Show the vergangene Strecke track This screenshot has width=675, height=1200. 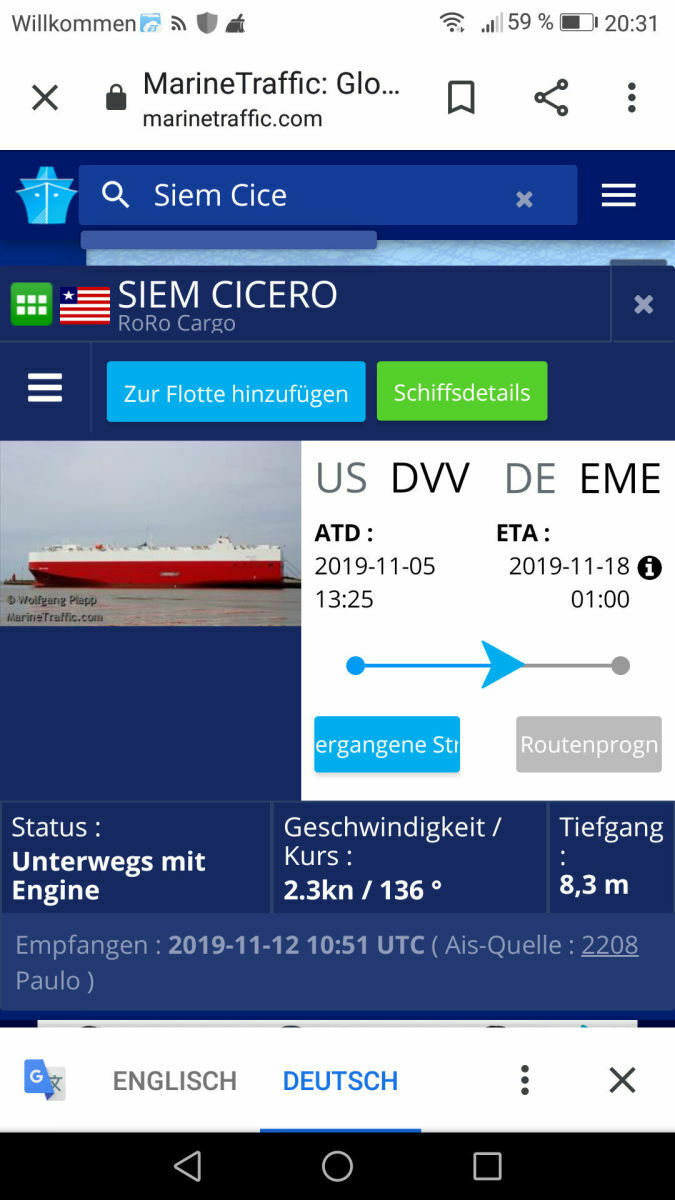[387, 744]
